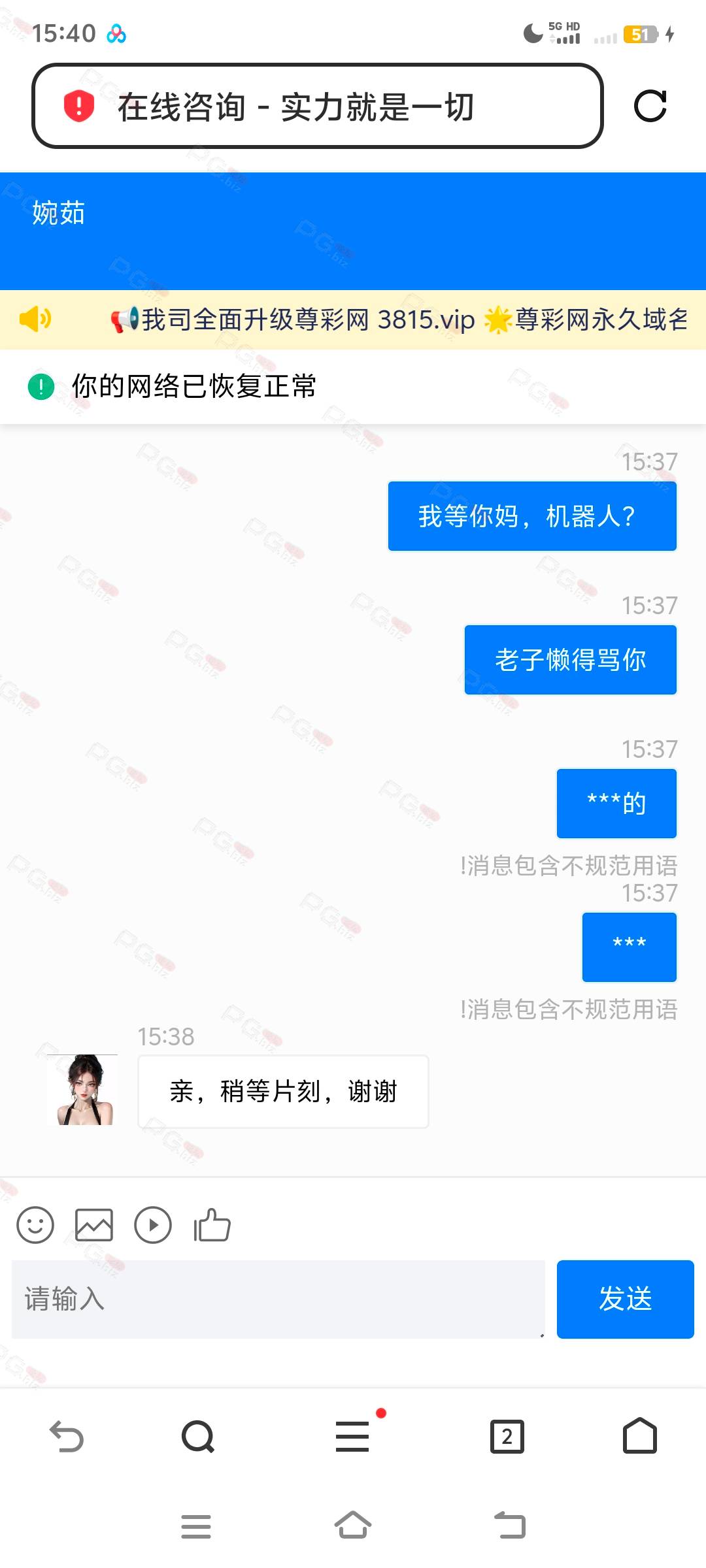Tap the address bar showing 在线咨询
The width and height of the screenshot is (706, 1568).
pos(318,106)
